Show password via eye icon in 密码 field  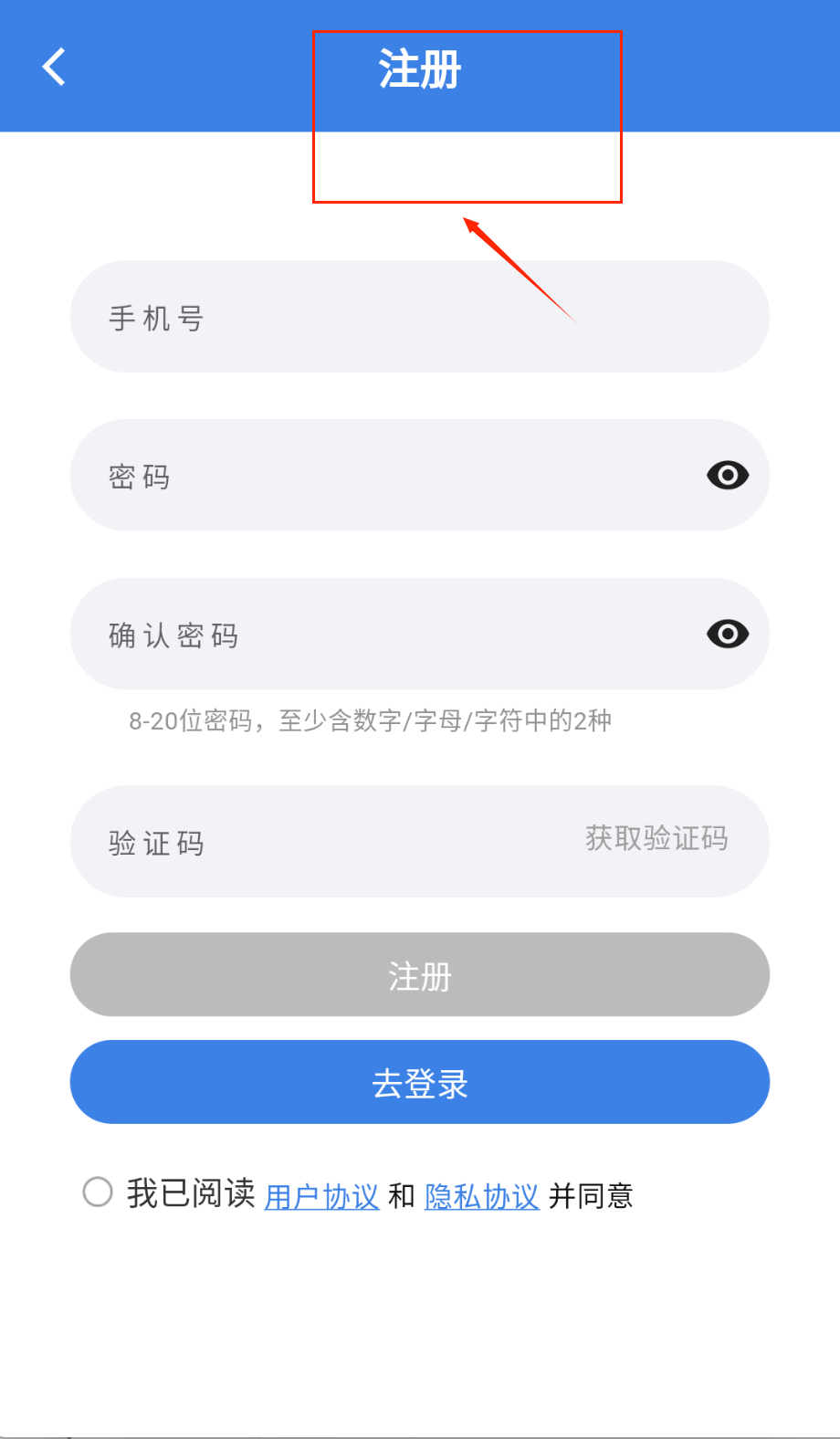pyautogui.click(x=727, y=476)
